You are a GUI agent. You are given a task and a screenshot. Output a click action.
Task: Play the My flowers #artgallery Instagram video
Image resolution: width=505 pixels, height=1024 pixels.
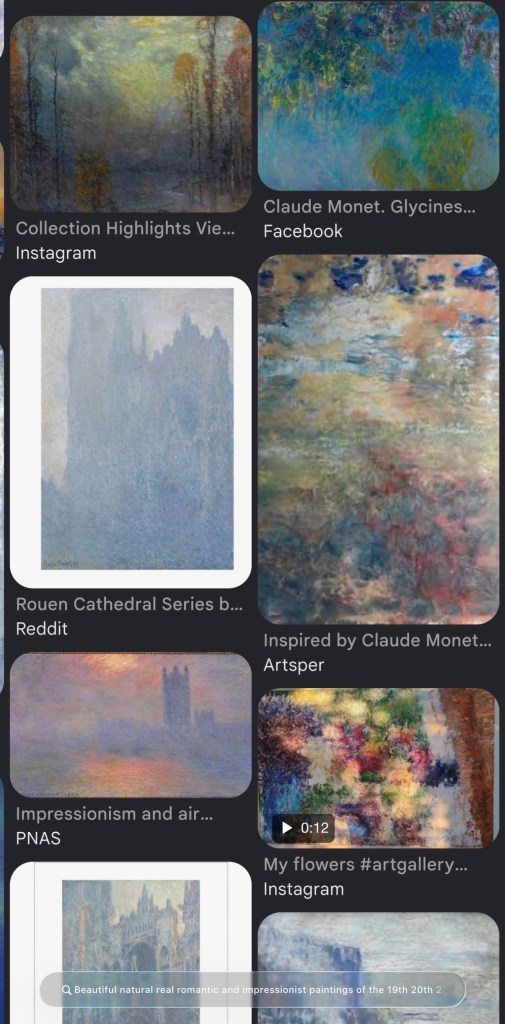point(378,768)
